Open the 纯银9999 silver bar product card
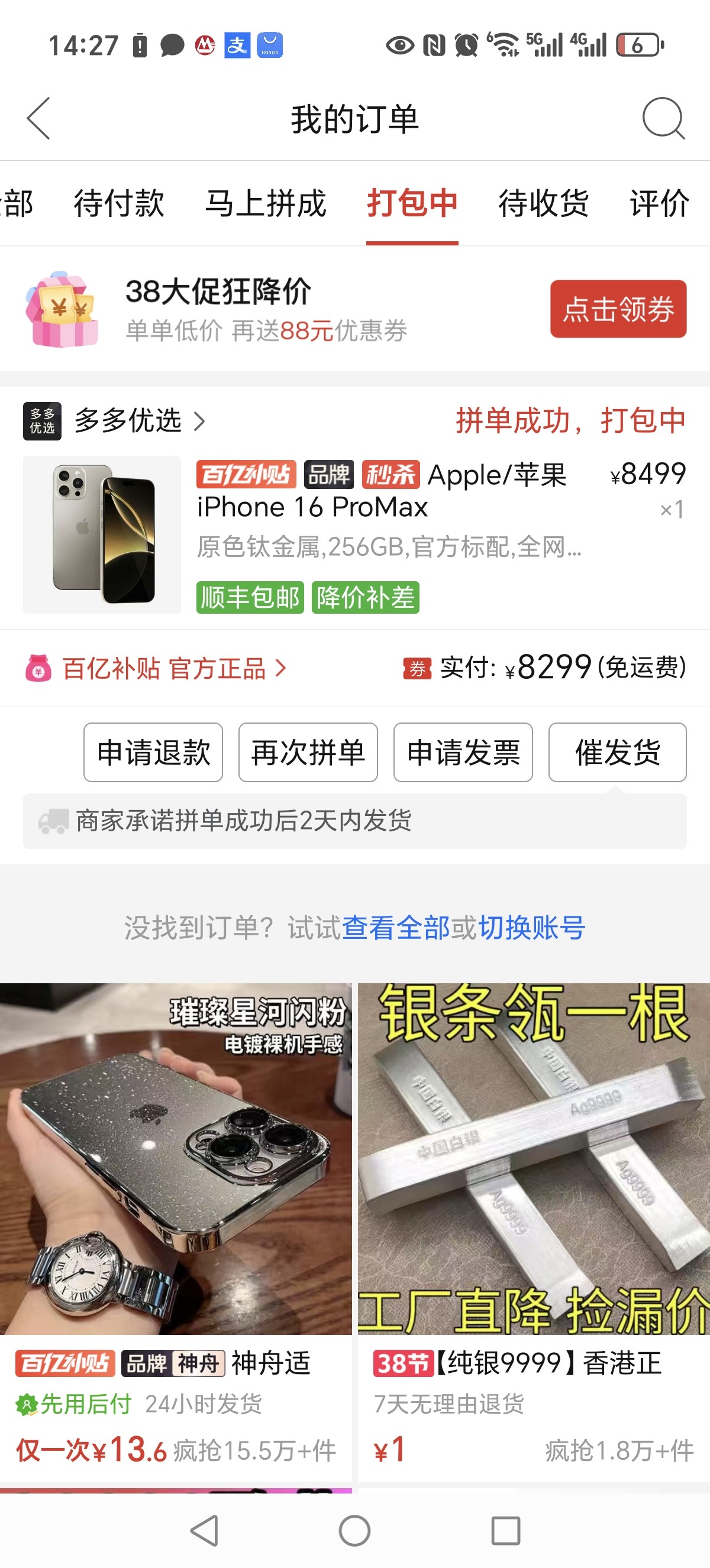 click(534, 1232)
